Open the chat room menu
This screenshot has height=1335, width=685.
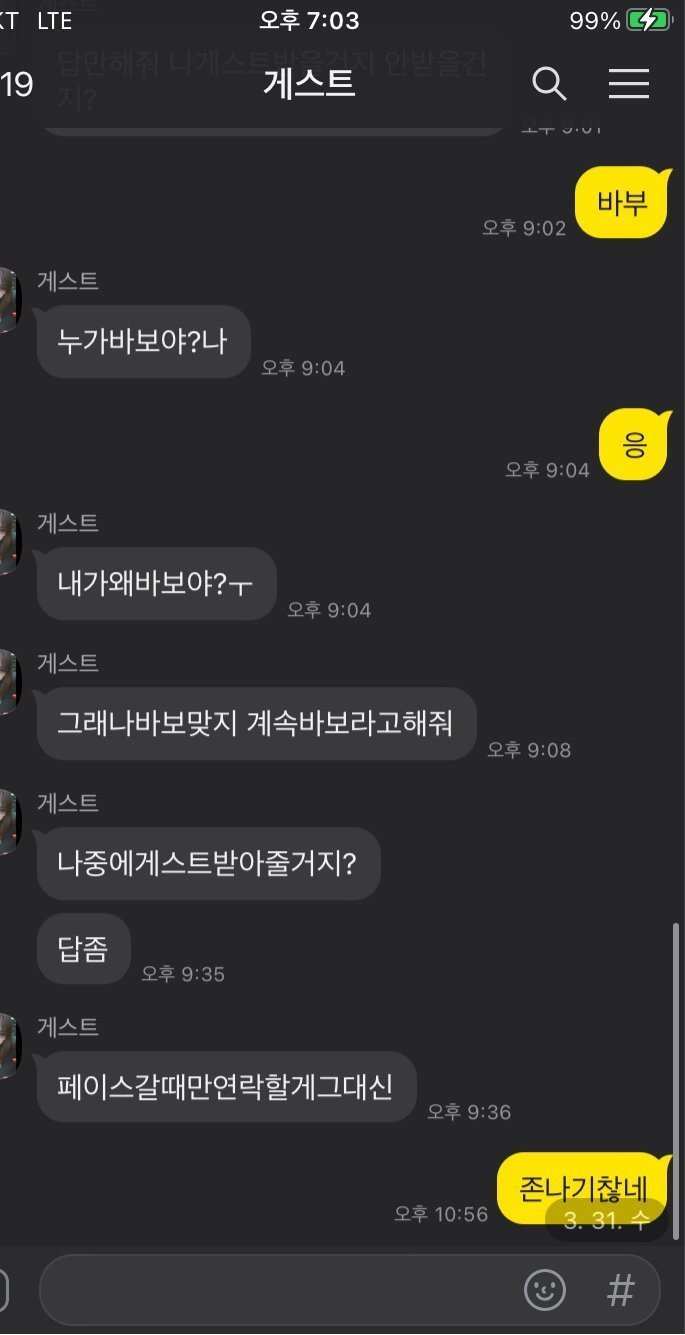629,84
